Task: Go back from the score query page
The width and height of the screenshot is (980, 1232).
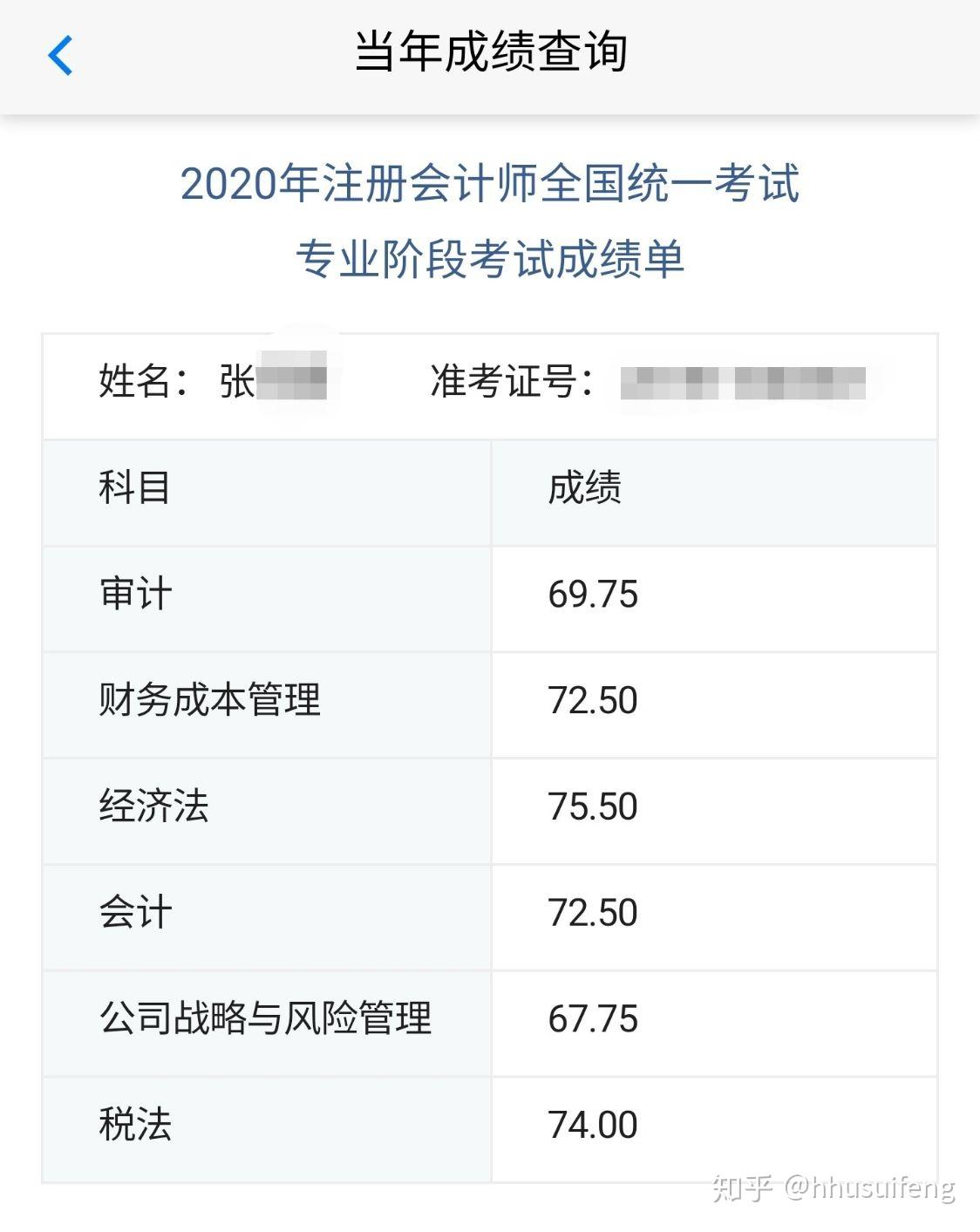Action: [x=60, y=56]
